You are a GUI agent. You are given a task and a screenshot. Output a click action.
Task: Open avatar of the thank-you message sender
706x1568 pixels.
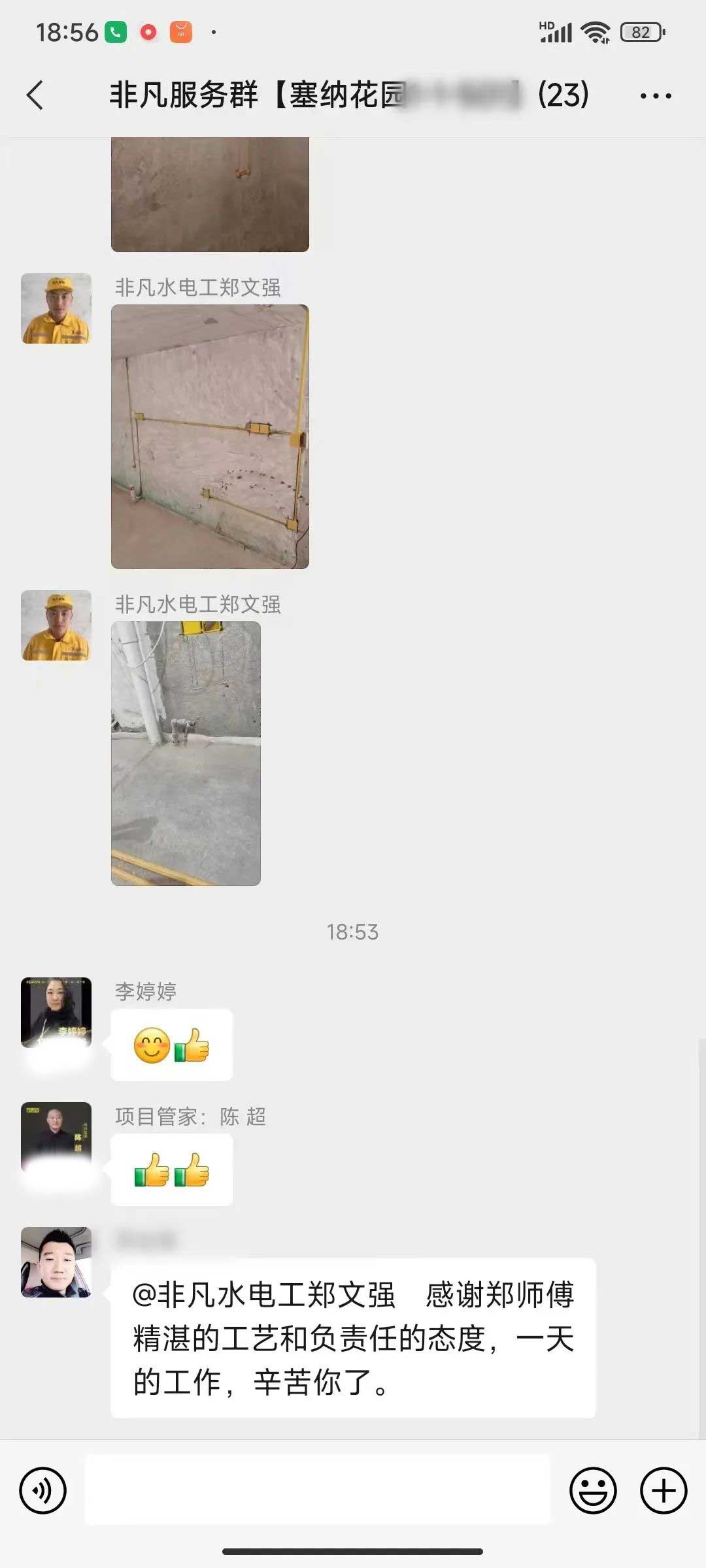pos(56,1262)
